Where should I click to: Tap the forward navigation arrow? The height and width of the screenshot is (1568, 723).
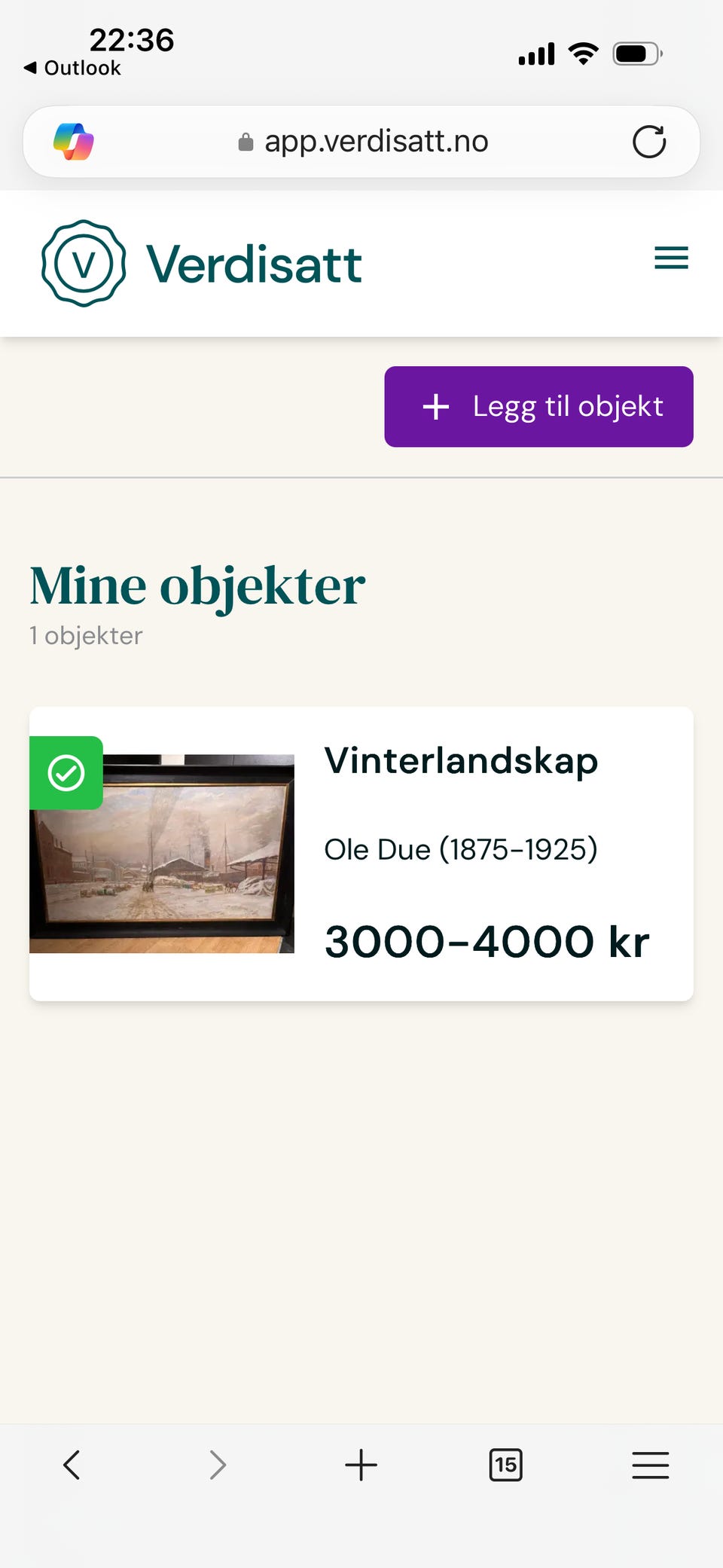coord(217,1465)
